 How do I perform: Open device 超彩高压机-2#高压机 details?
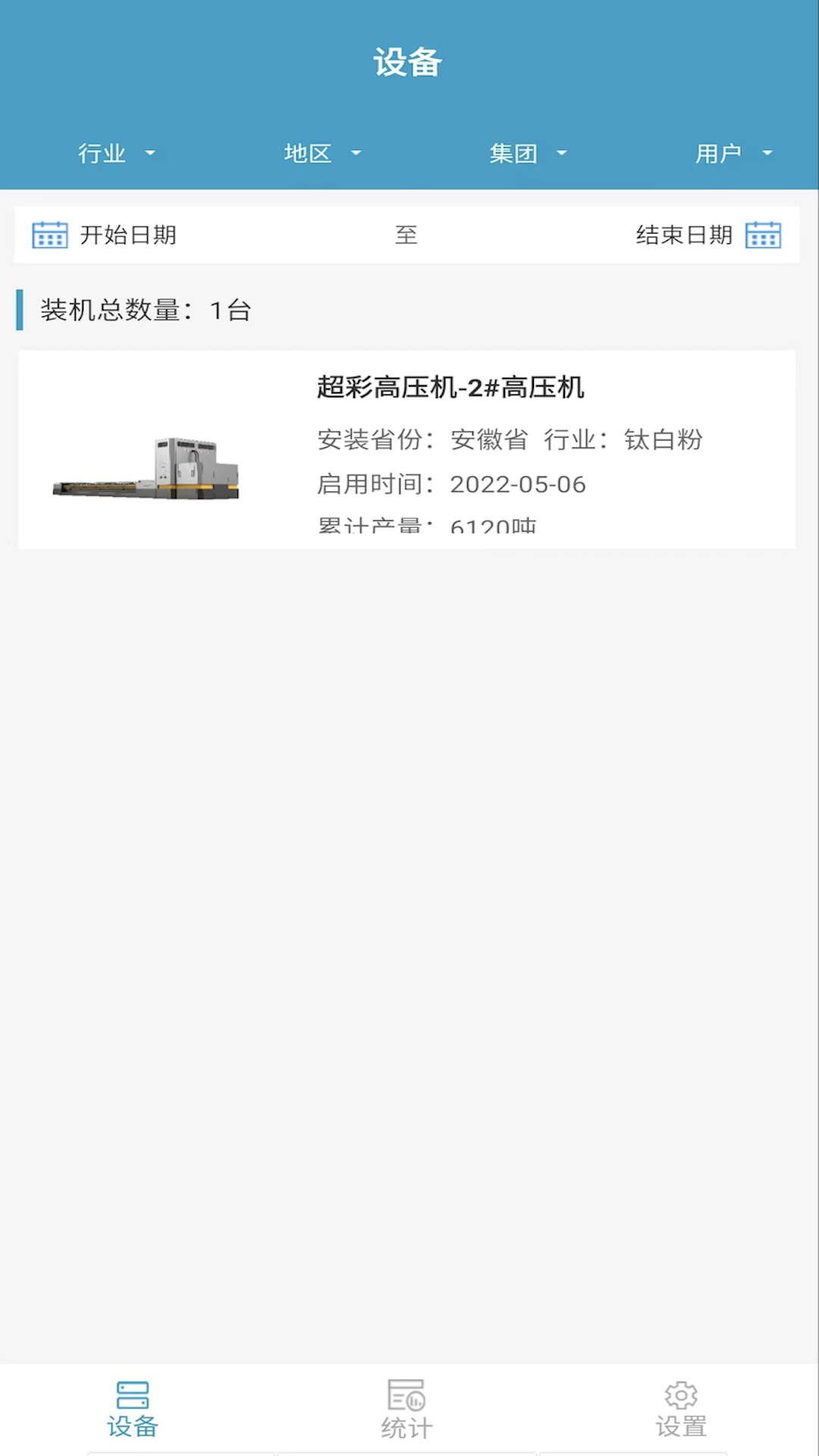pyautogui.click(x=450, y=388)
